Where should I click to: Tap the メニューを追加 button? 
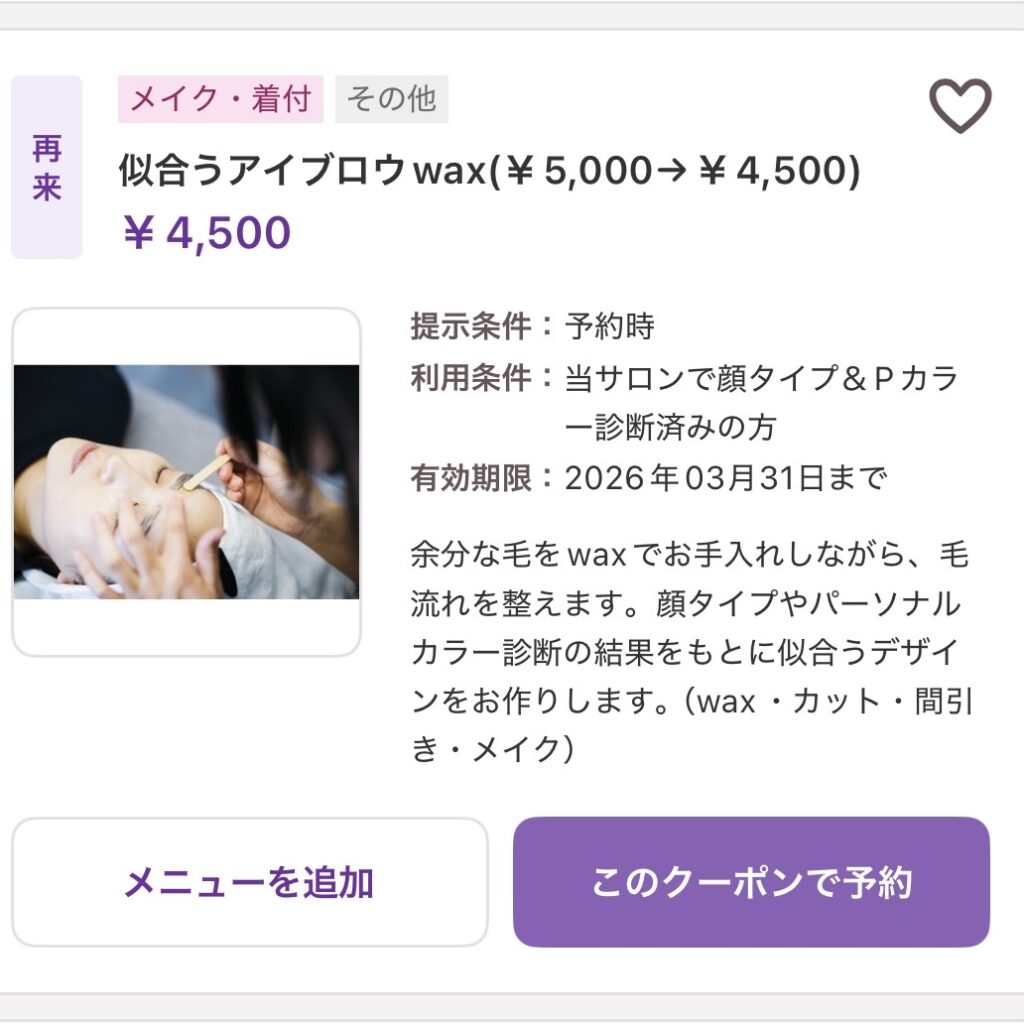pos(249,882)
